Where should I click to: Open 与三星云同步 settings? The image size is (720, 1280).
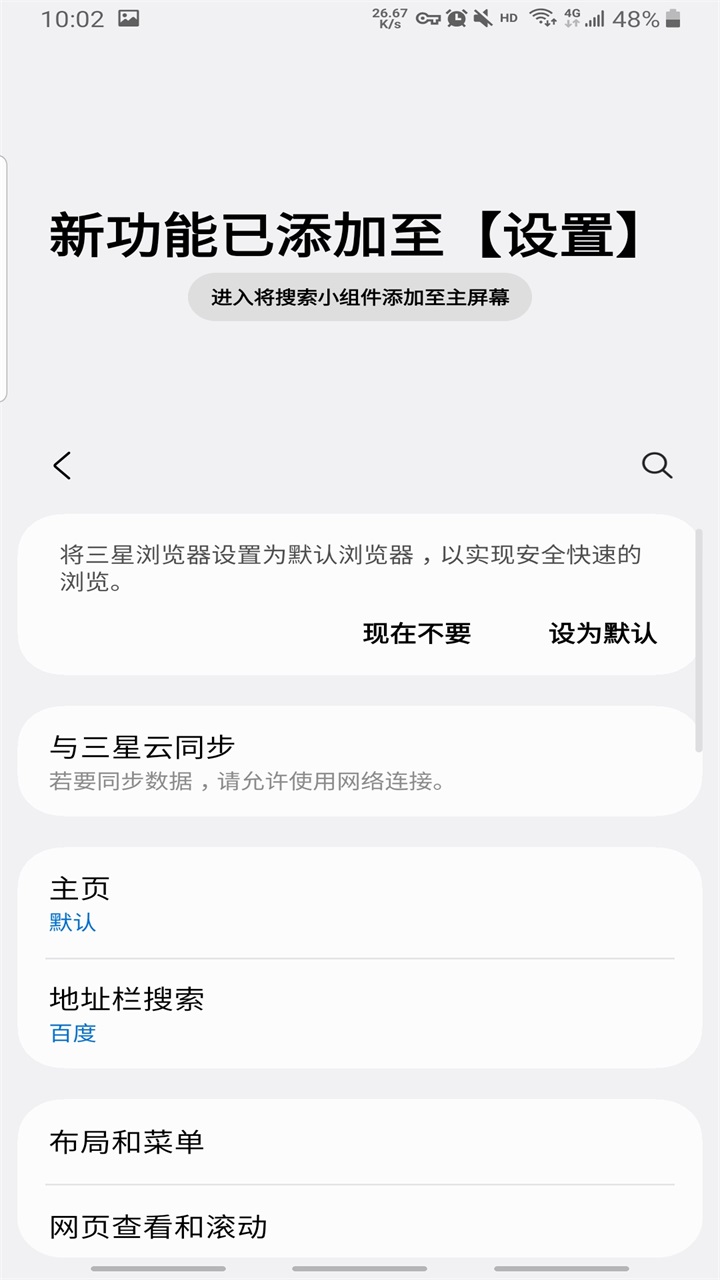[360, 761]
